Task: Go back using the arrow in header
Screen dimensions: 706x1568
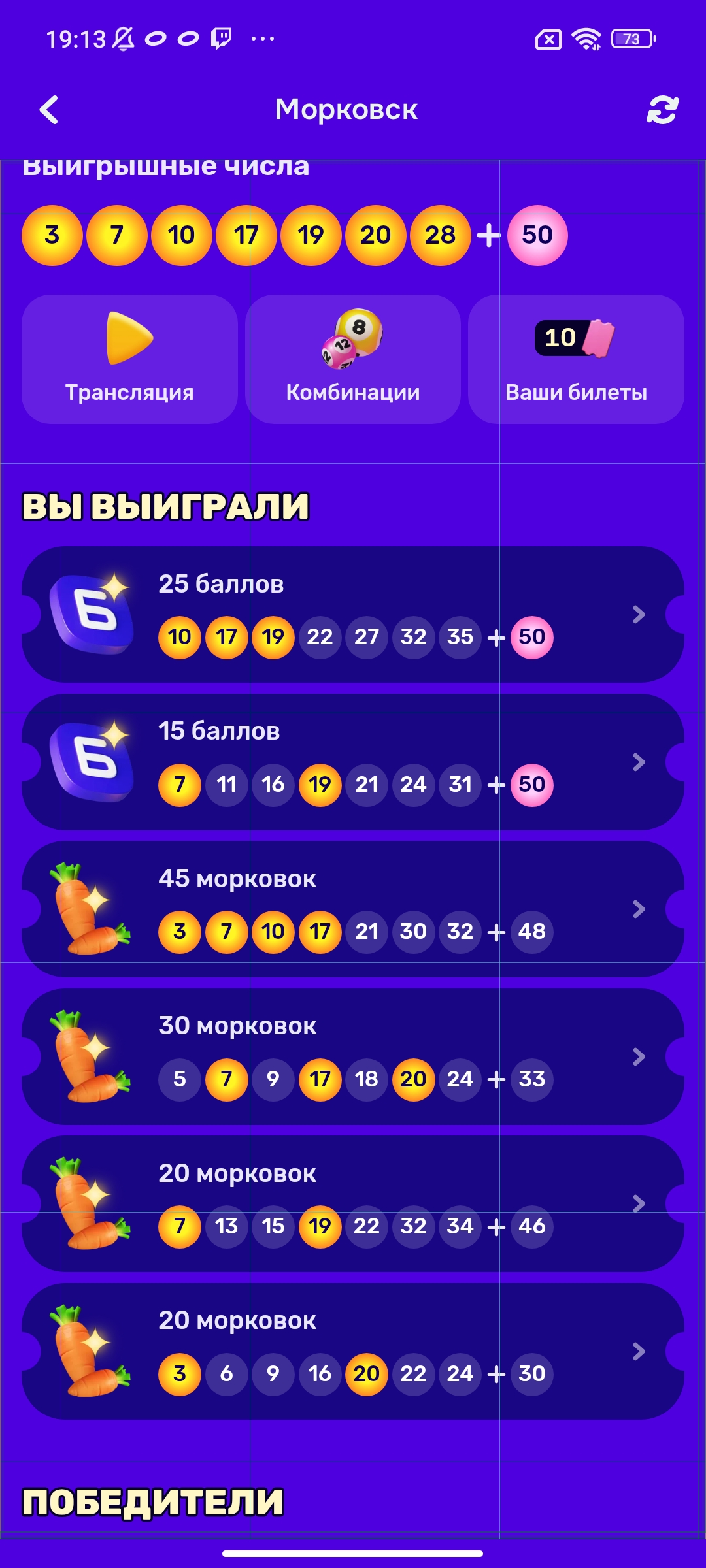Action: tap(49, 110)
